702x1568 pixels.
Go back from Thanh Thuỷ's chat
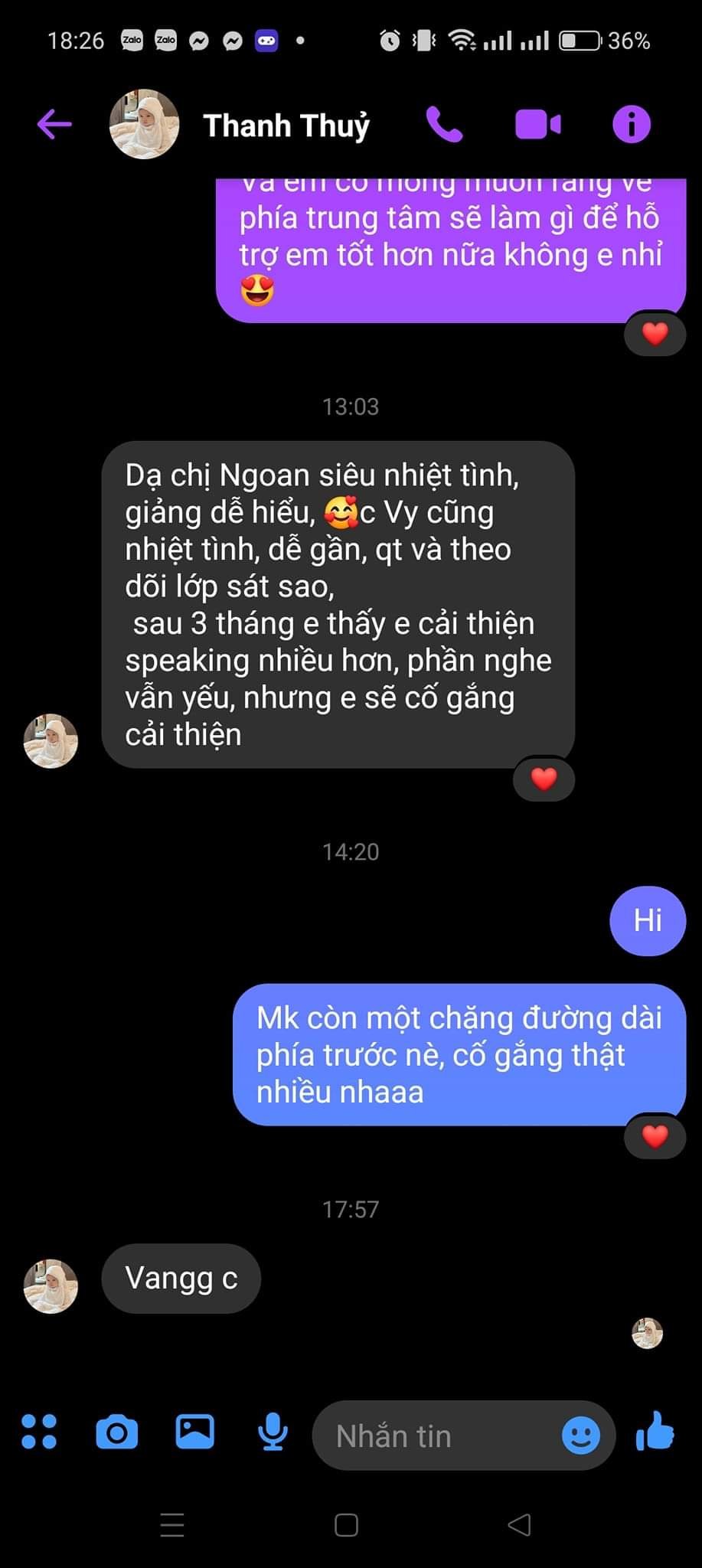54,124
